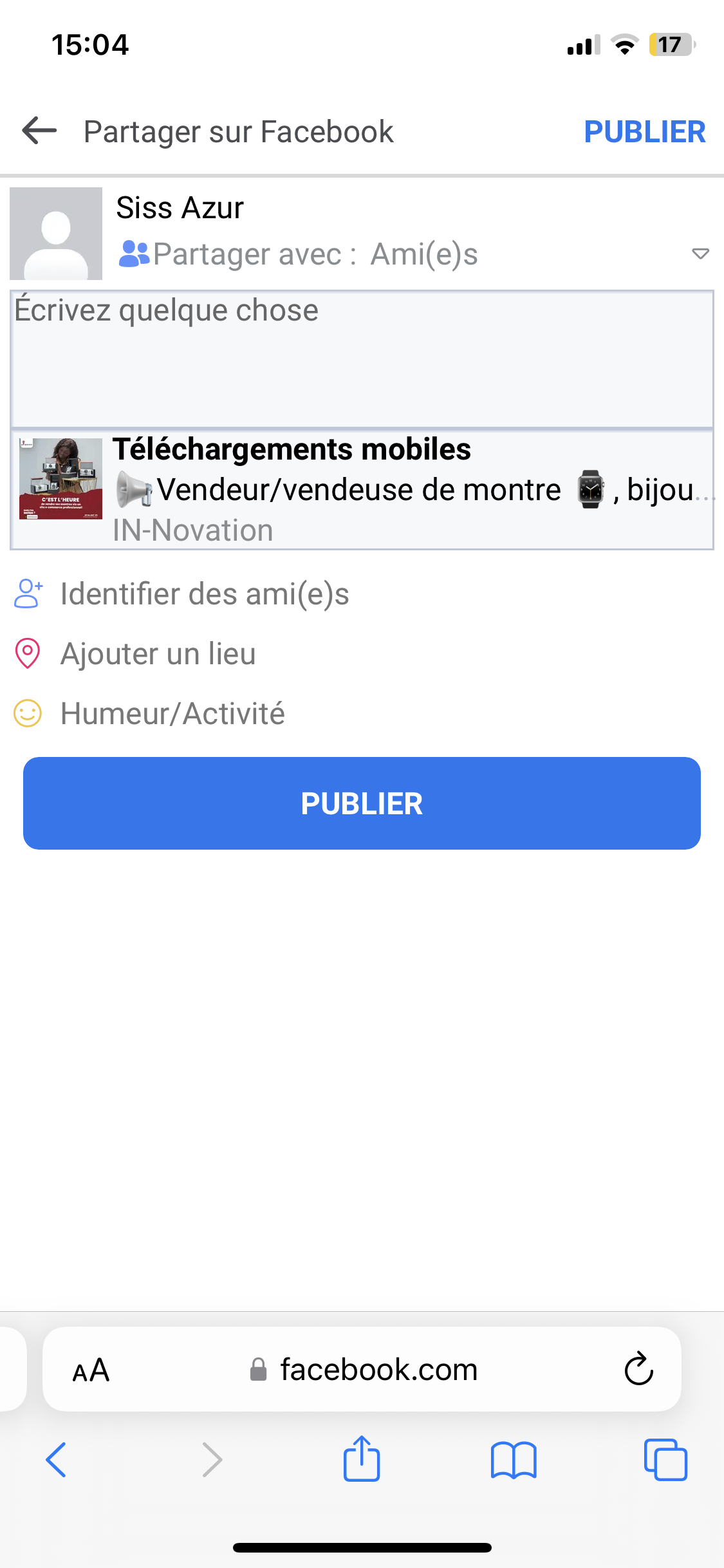
Task: Choose Ajouter un lieu
Action: 158,654
